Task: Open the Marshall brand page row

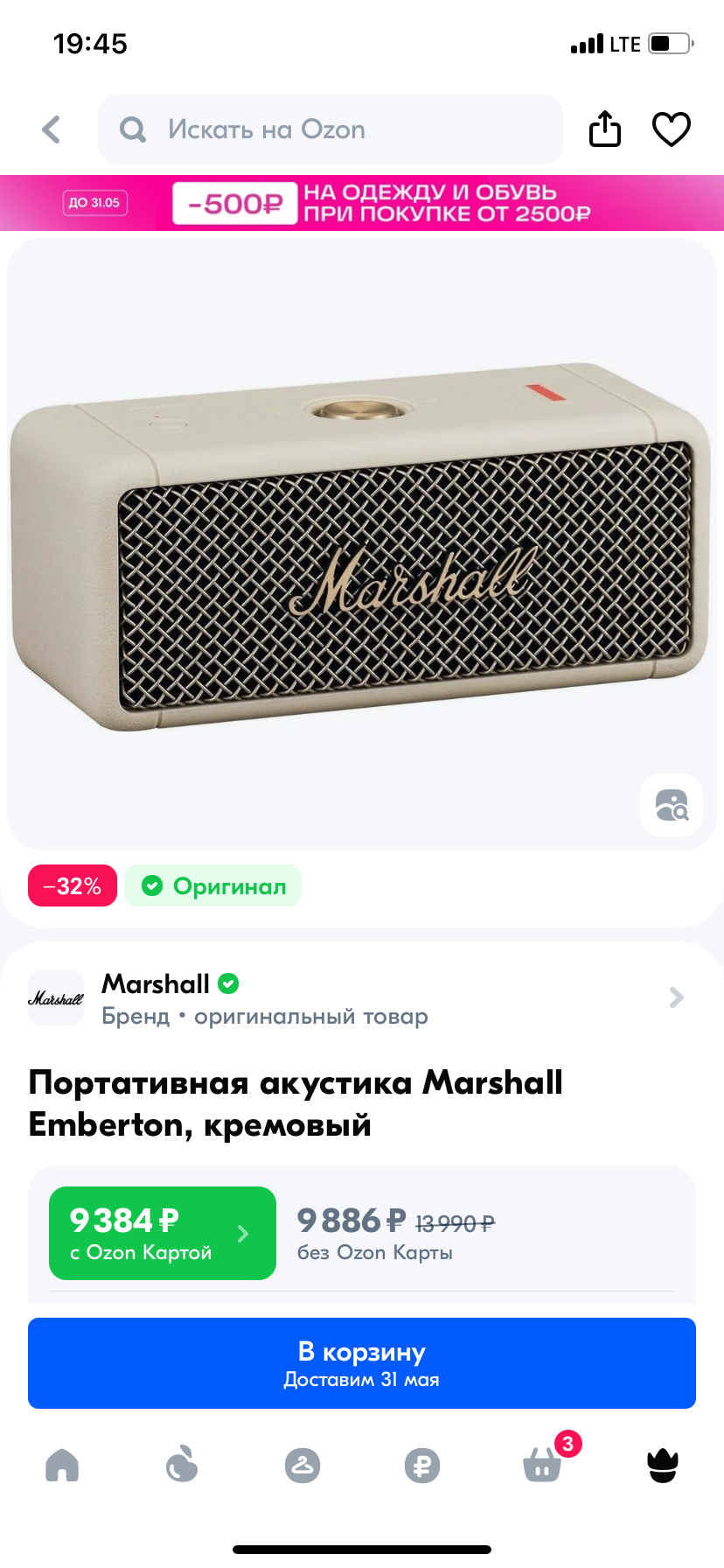Action: pos(362,997)
